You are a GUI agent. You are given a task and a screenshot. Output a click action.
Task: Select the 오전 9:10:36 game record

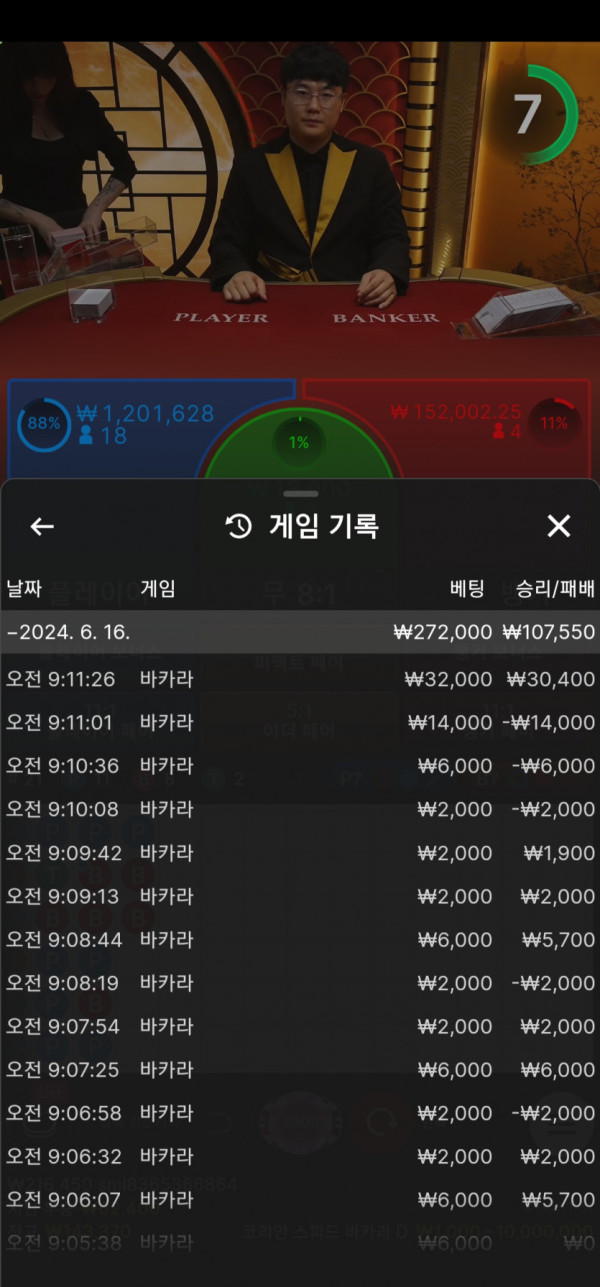pos(300,766)
